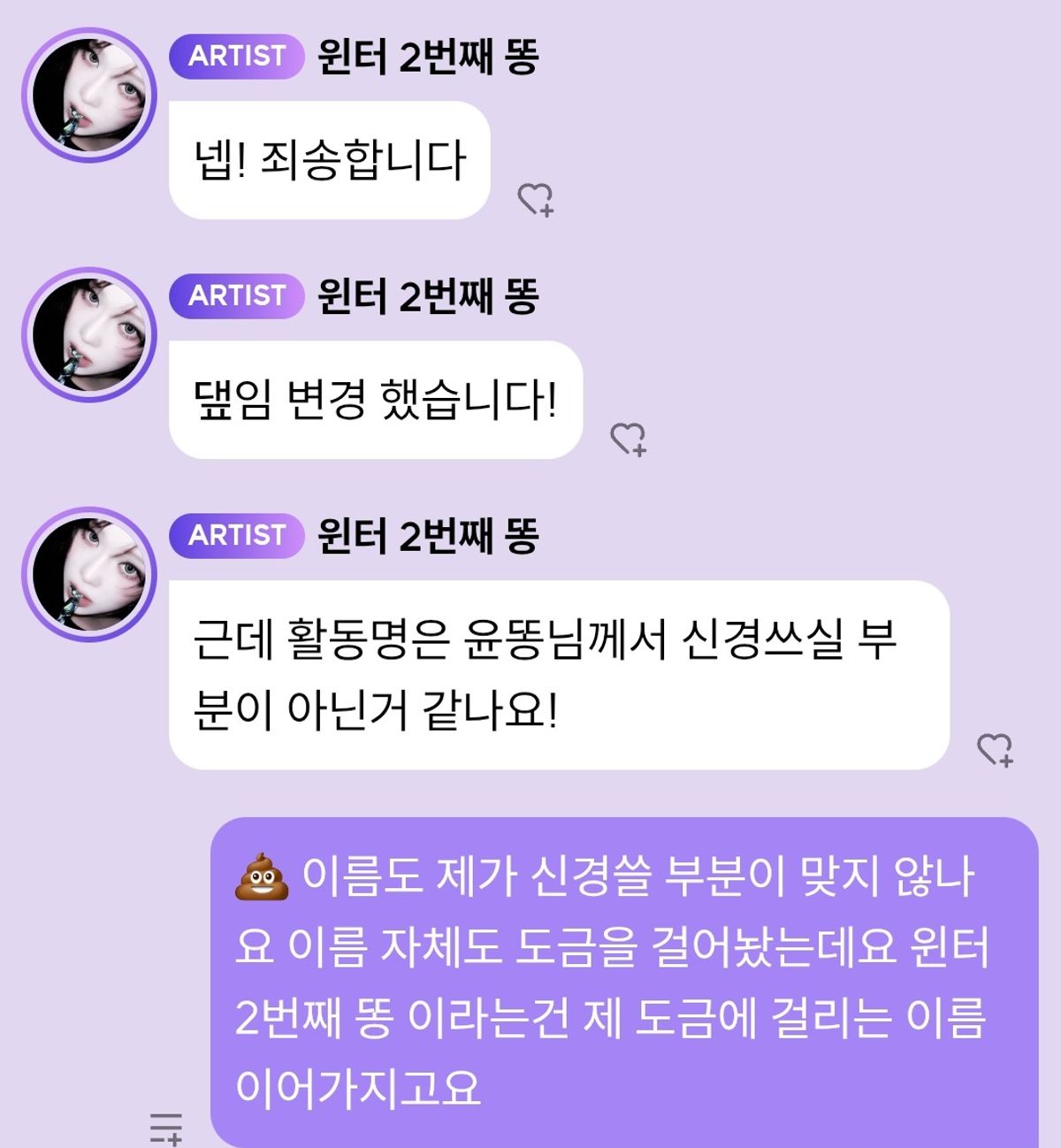Like the "넵! 죄송합니다" message
Screen dimensions: 1061x1148
(535, 199)
